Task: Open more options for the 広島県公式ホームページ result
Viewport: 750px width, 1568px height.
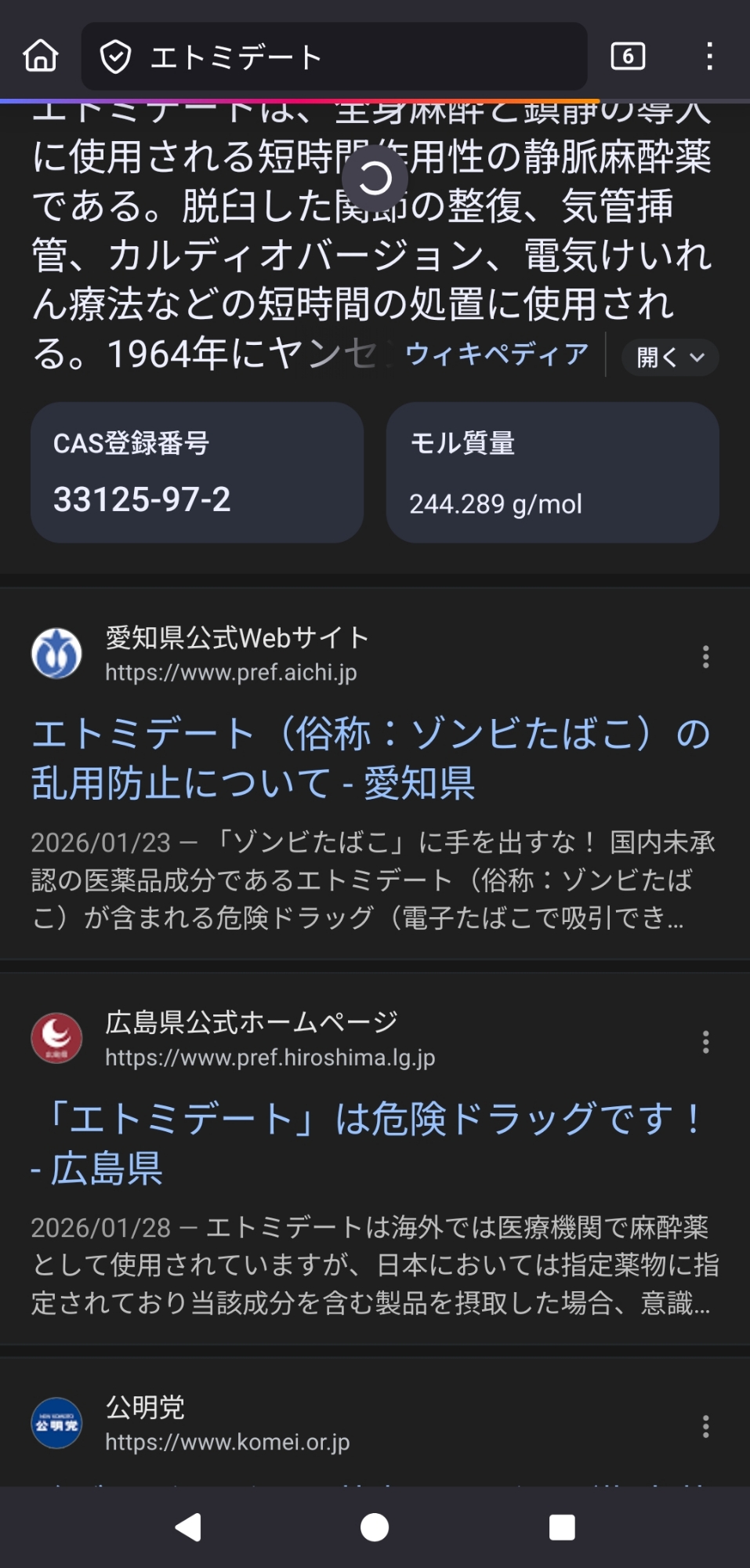Action: 705,1042
